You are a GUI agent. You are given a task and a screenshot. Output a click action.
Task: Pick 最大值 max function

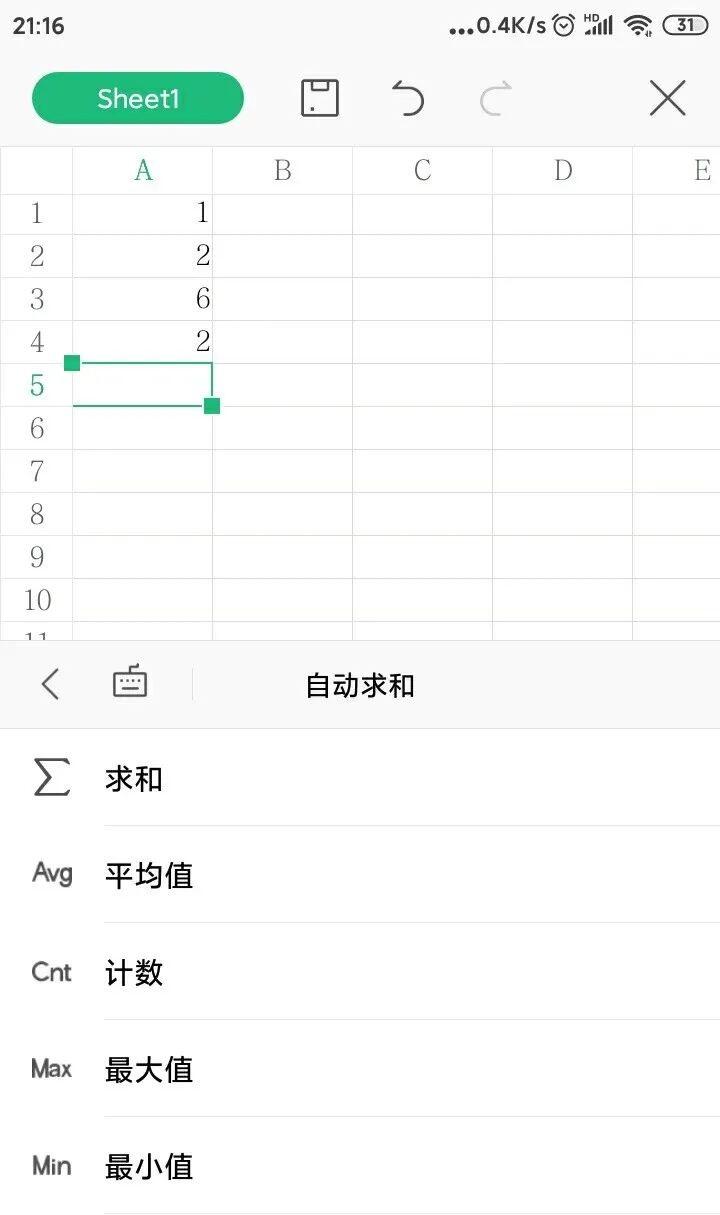pyautogui.click(x=360, y=1069)
